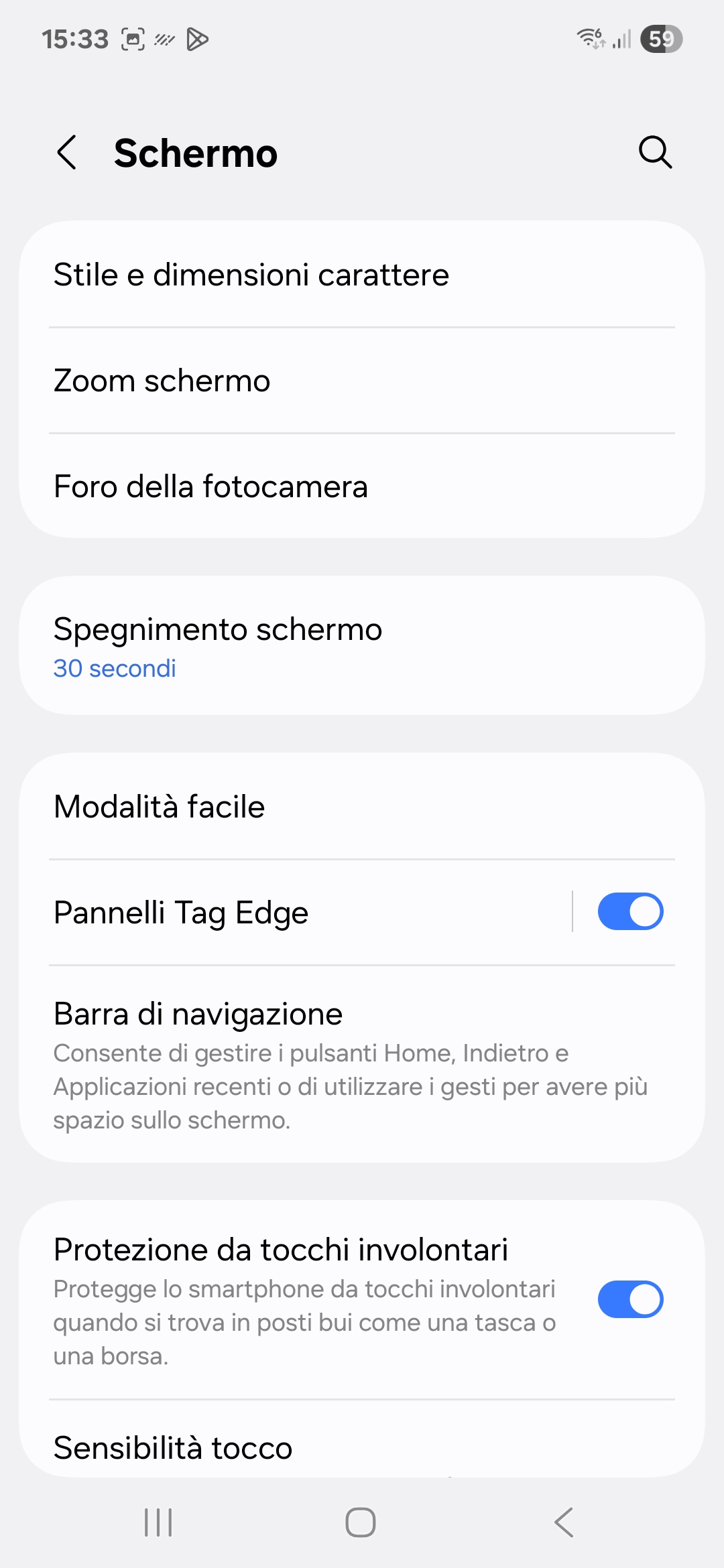Open Zoom schermo settings

[x=362, y=381]
